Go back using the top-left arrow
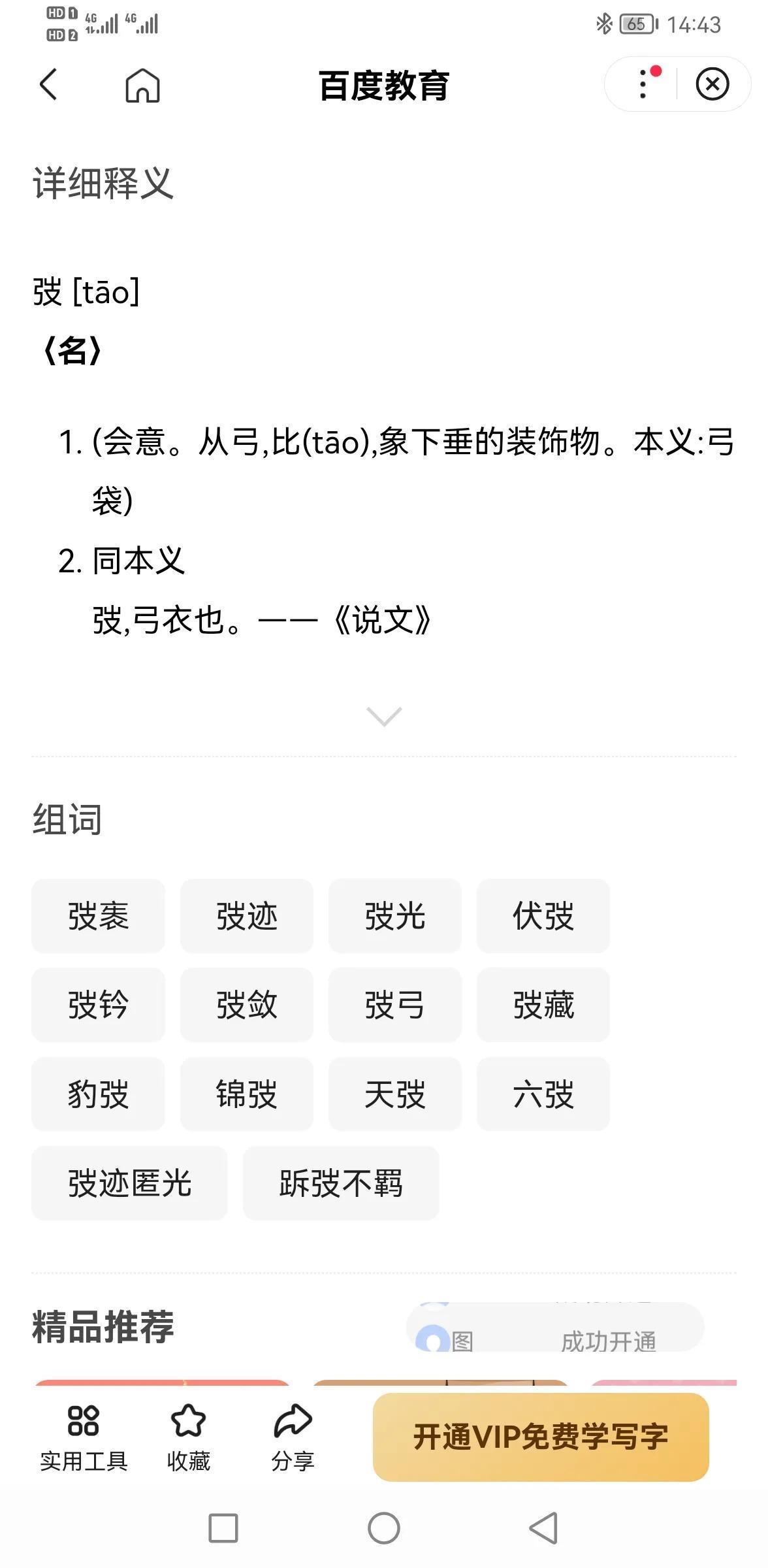 pyautogui.click(x=49, y=84)
